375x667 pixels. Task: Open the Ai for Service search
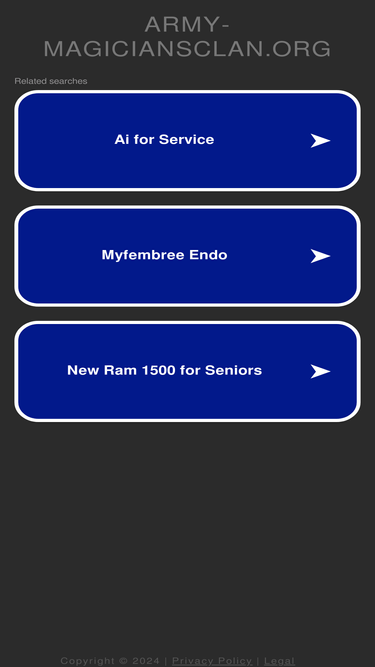[188, 140]
